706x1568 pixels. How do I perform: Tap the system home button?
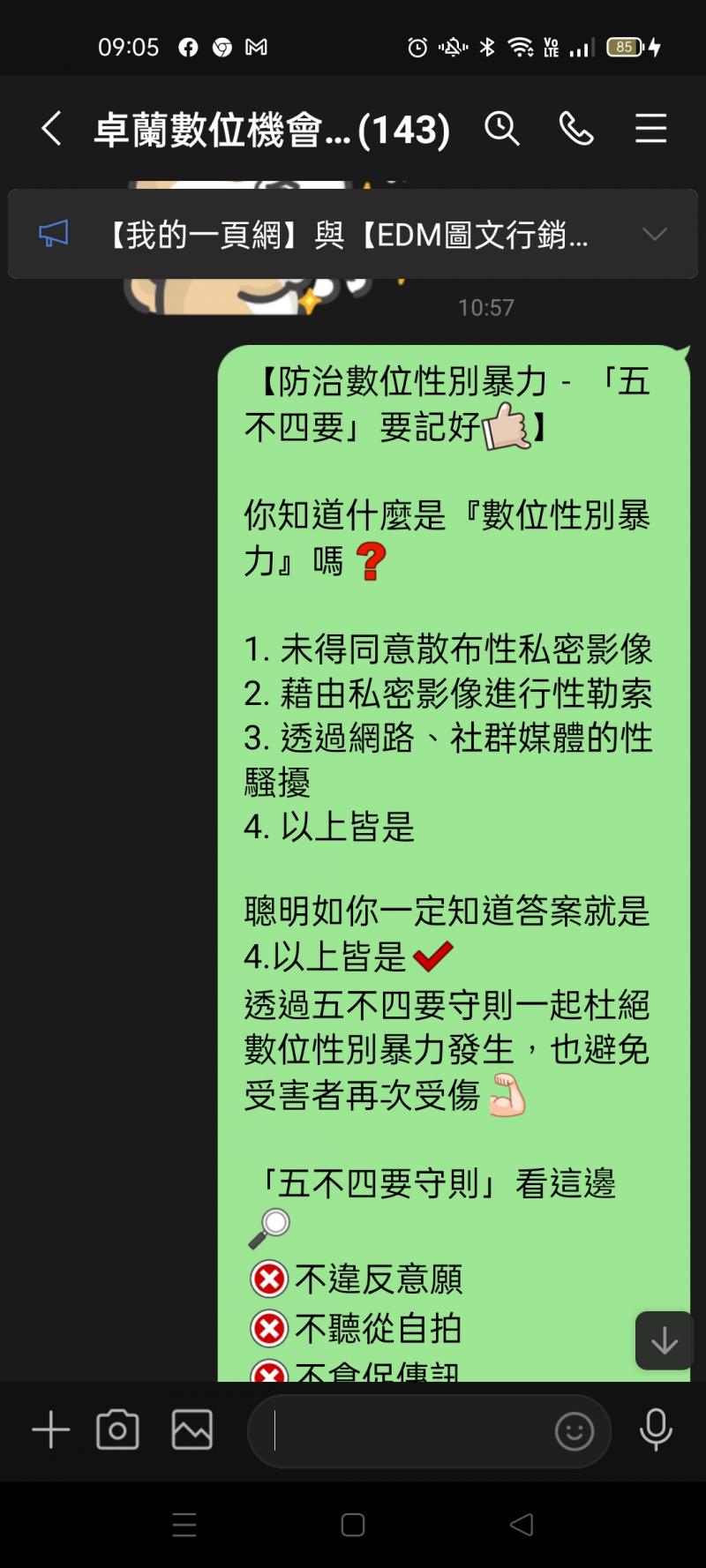[353, 1525]
